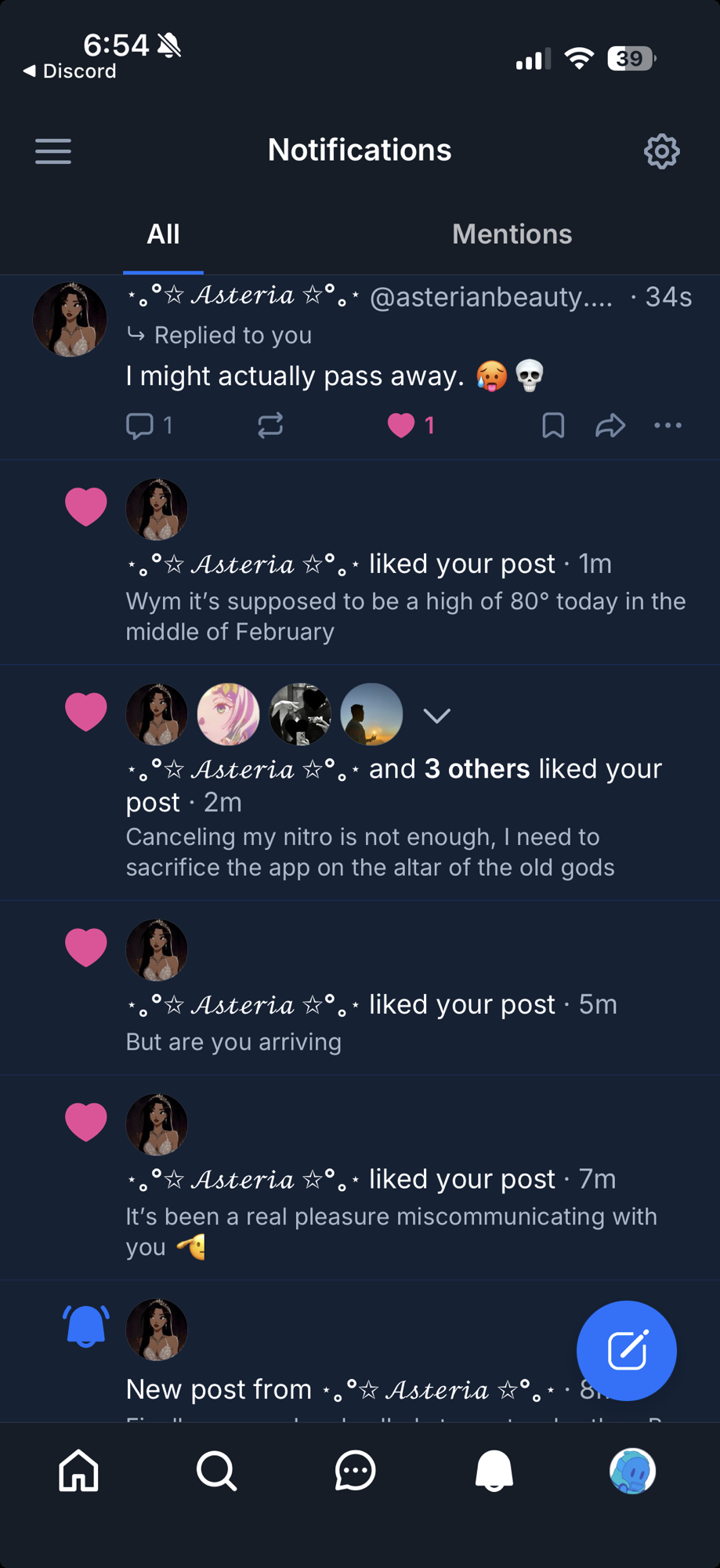This screenshot has height=1568, width=720.
Task: Open the Search tab
Action: tap(216, 1470)
